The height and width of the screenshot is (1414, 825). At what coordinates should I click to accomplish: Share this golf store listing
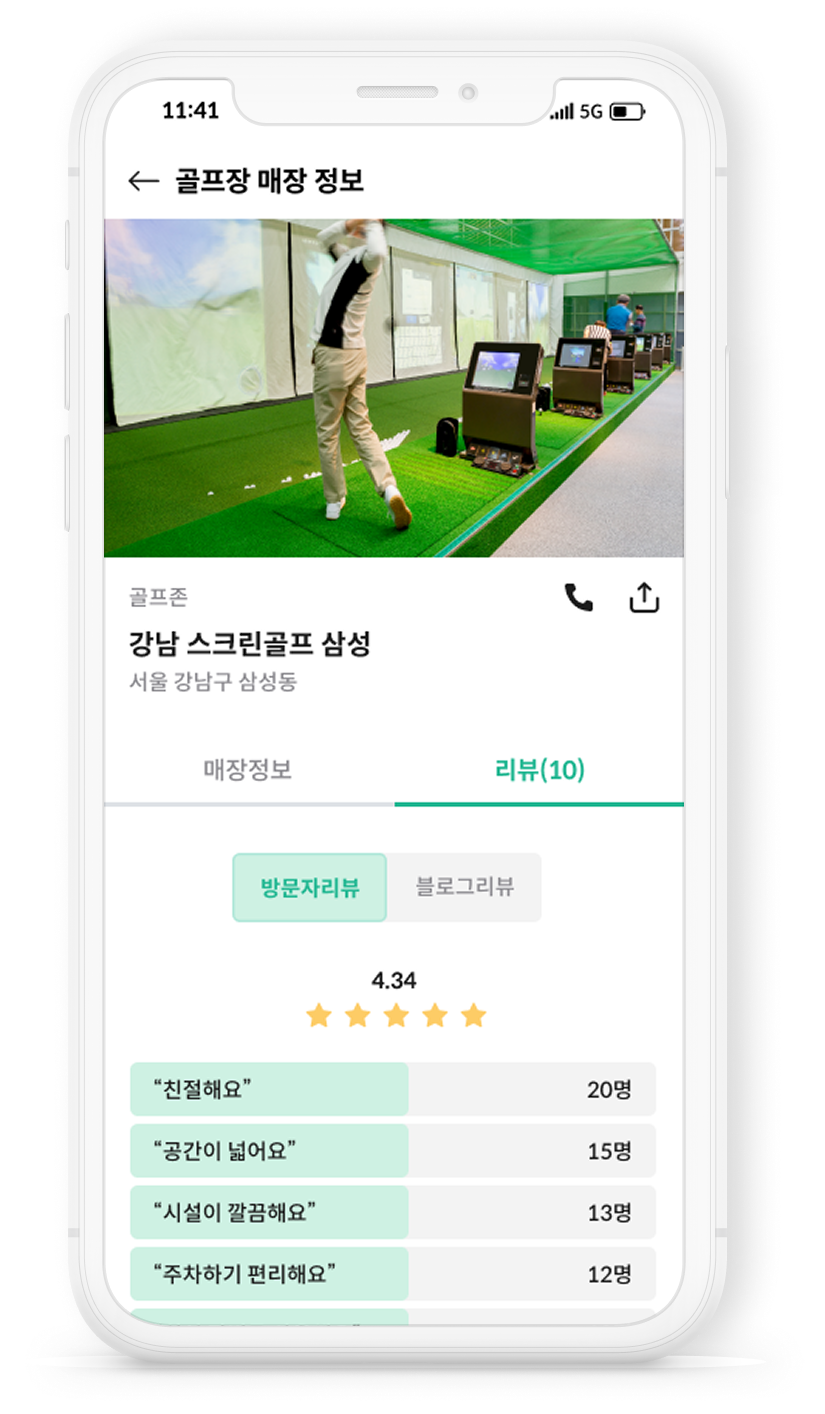click(644, 598)
